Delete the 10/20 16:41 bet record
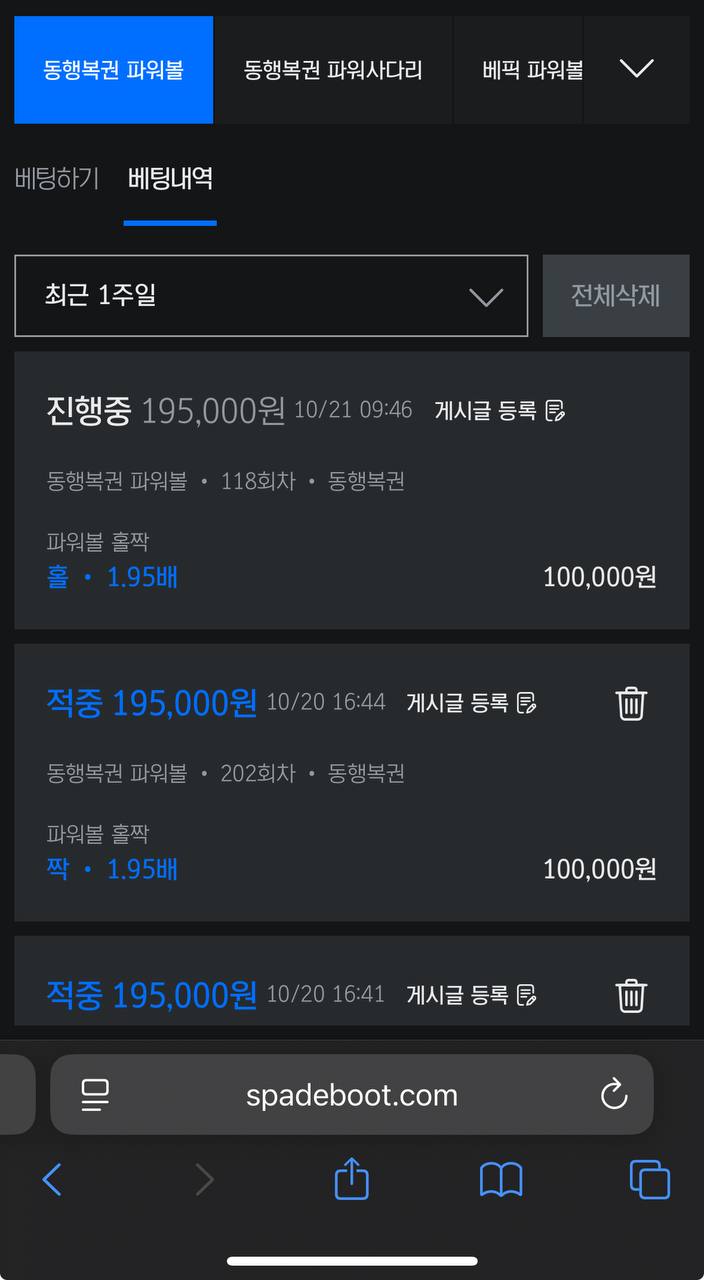 631,995
